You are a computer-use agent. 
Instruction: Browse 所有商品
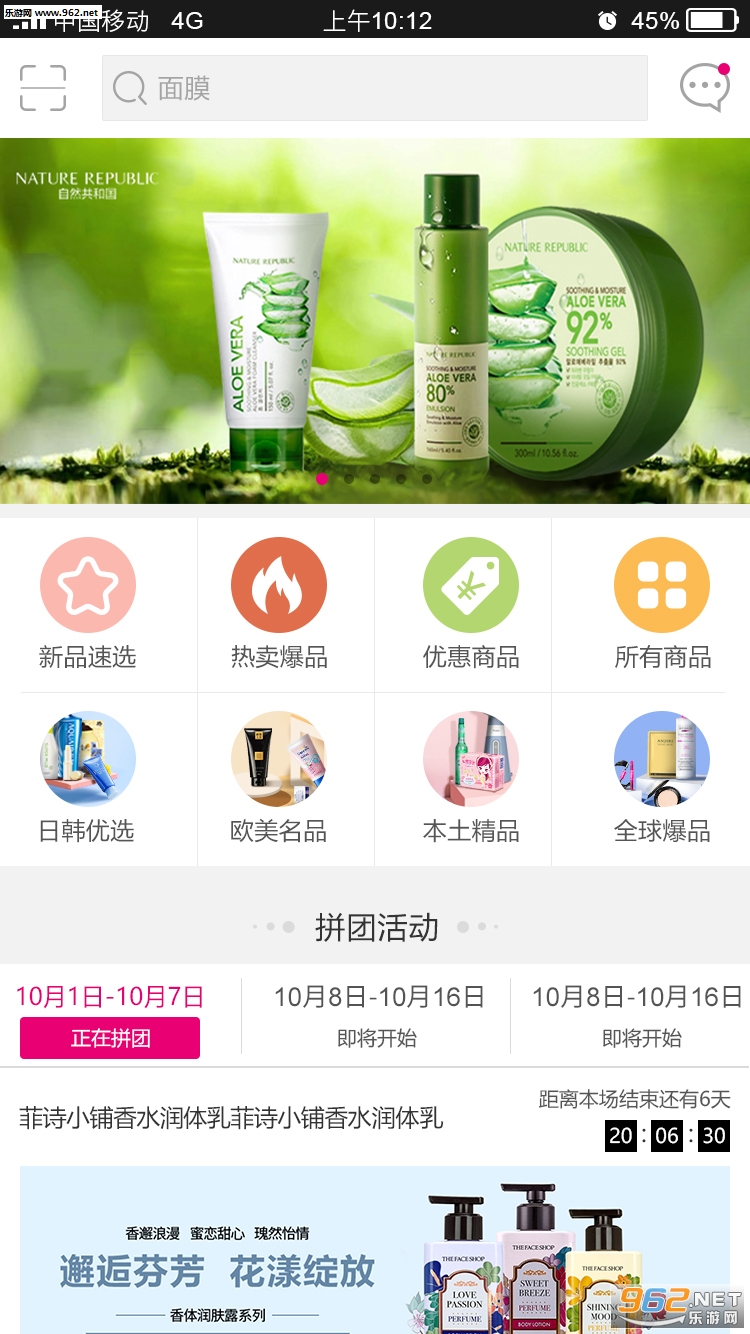662,604
